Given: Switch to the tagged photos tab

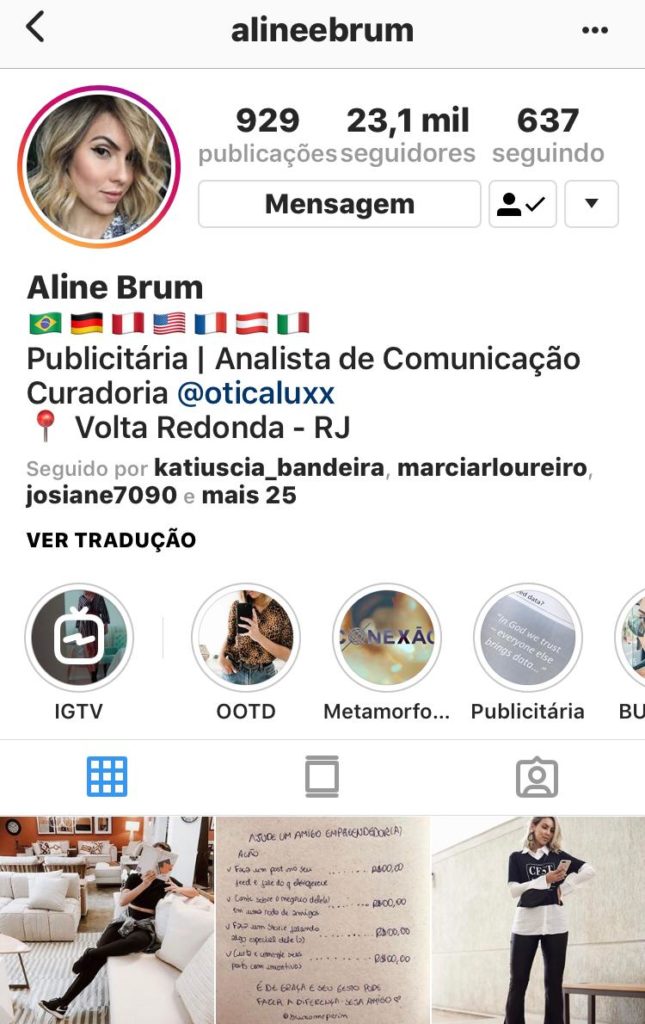Looking at the screenshot, I should [x=537, y=776].
